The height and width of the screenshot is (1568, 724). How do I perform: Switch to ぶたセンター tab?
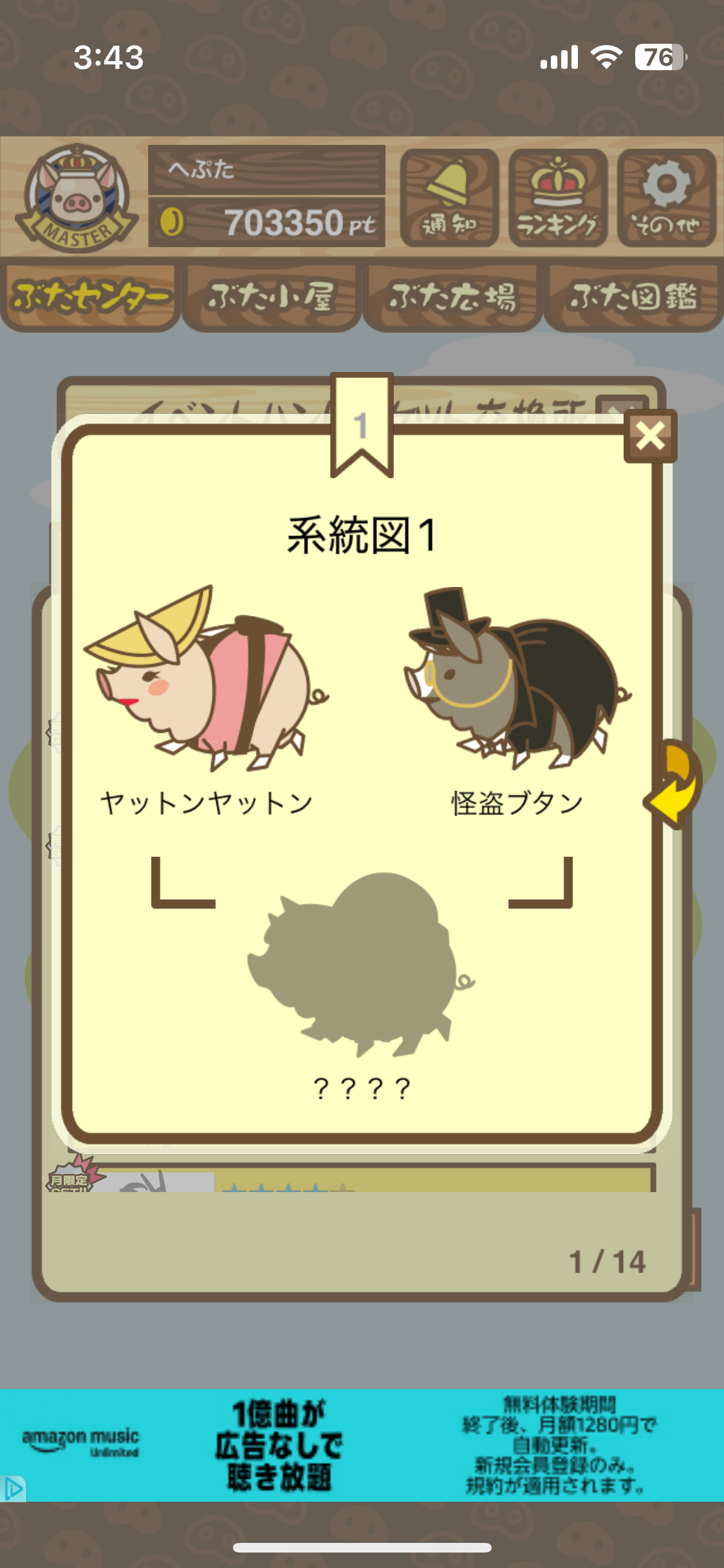point(90,297)
